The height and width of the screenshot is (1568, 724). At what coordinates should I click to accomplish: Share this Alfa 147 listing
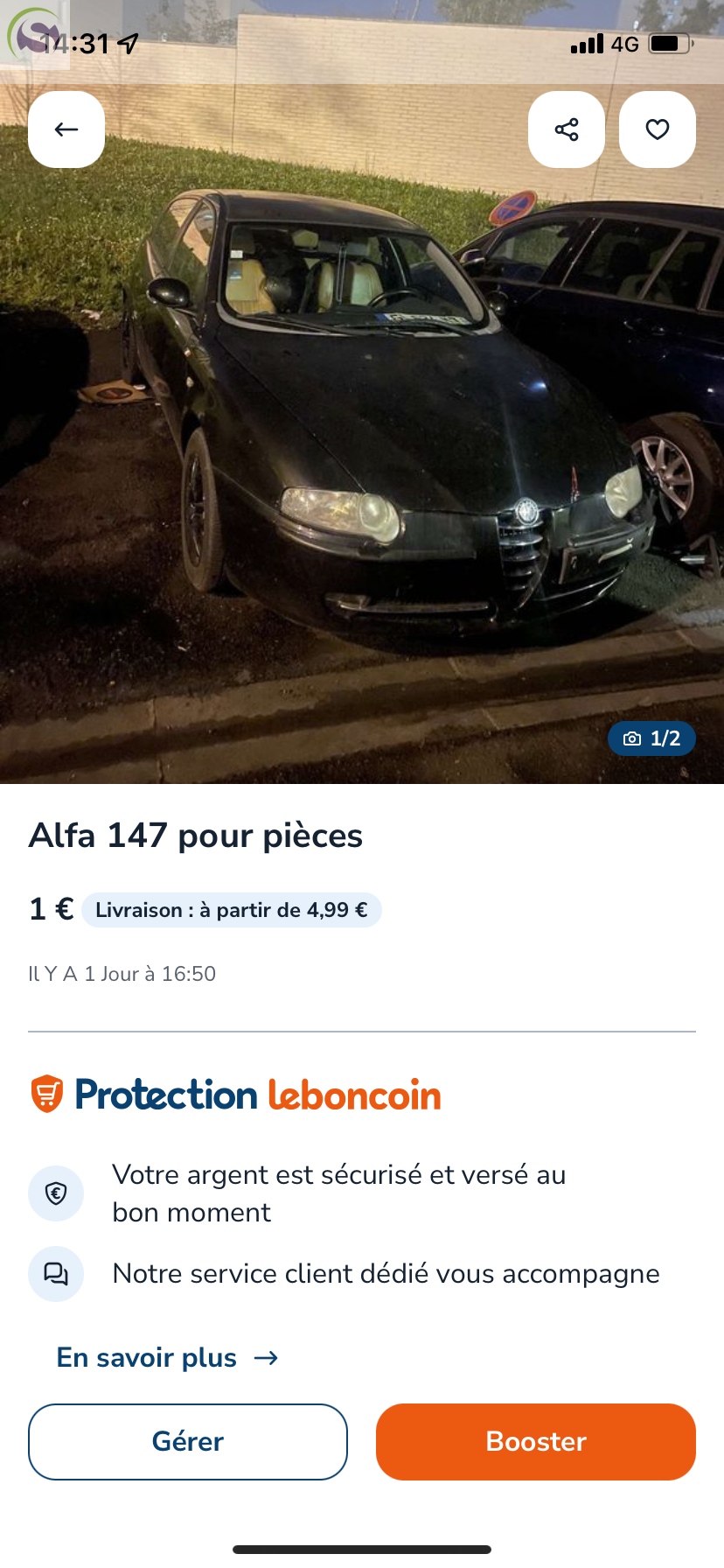[567, 129]
